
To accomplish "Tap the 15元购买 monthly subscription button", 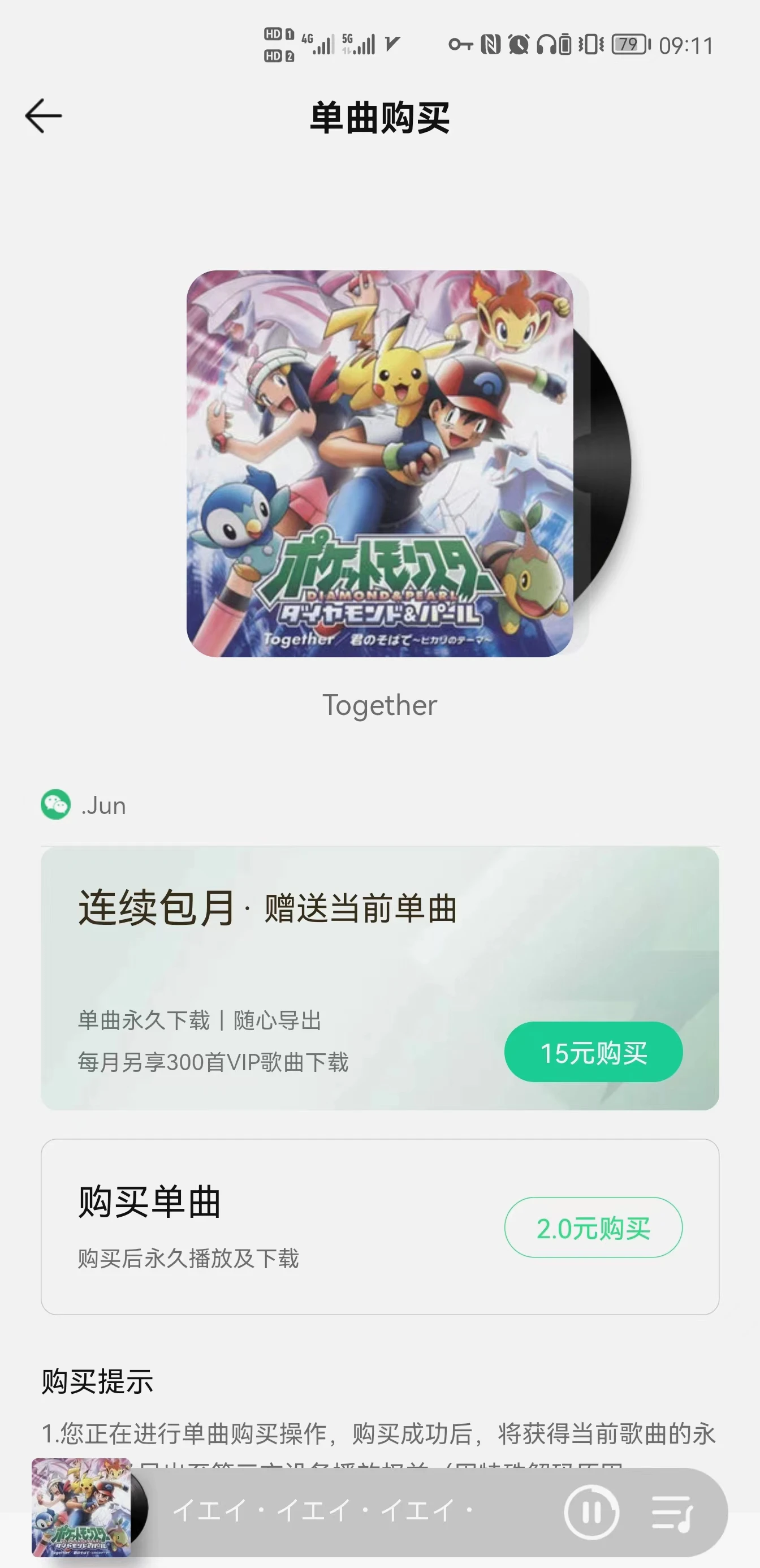I will pos(593,1053).
